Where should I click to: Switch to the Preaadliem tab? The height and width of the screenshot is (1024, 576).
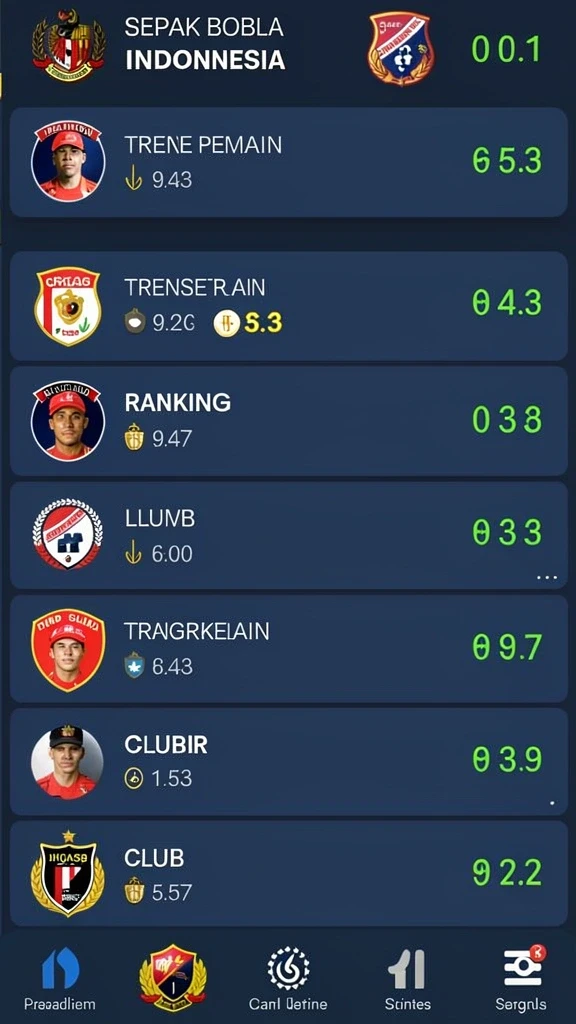(59, 978)
